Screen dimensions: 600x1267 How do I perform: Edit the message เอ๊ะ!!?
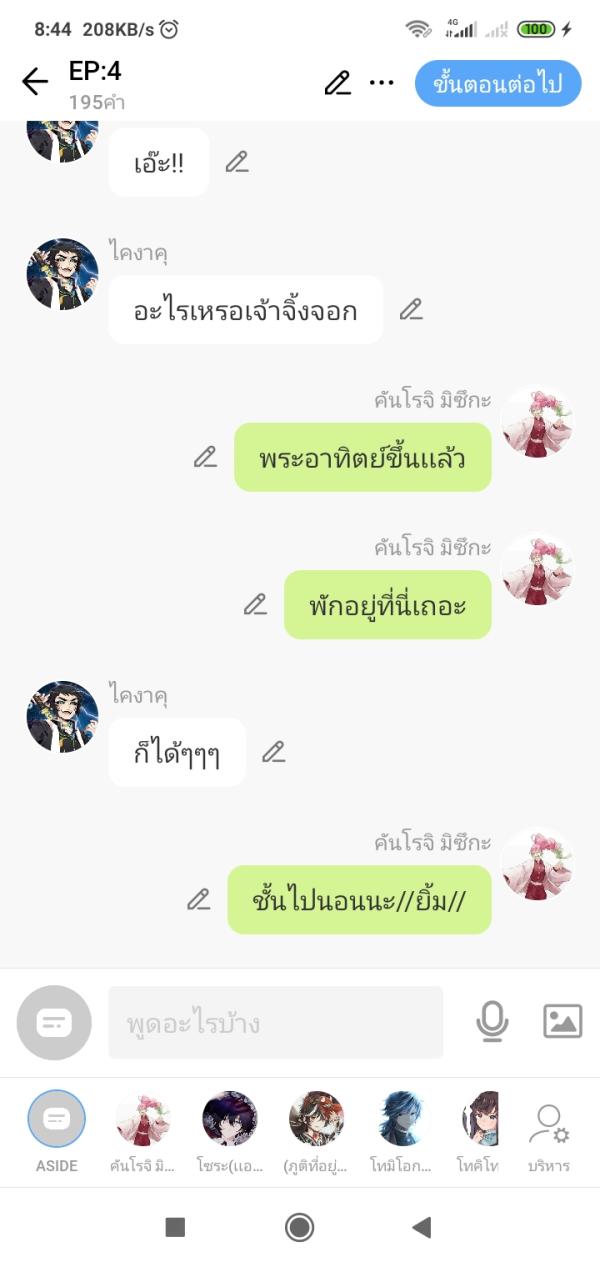[x=237, y=162]
